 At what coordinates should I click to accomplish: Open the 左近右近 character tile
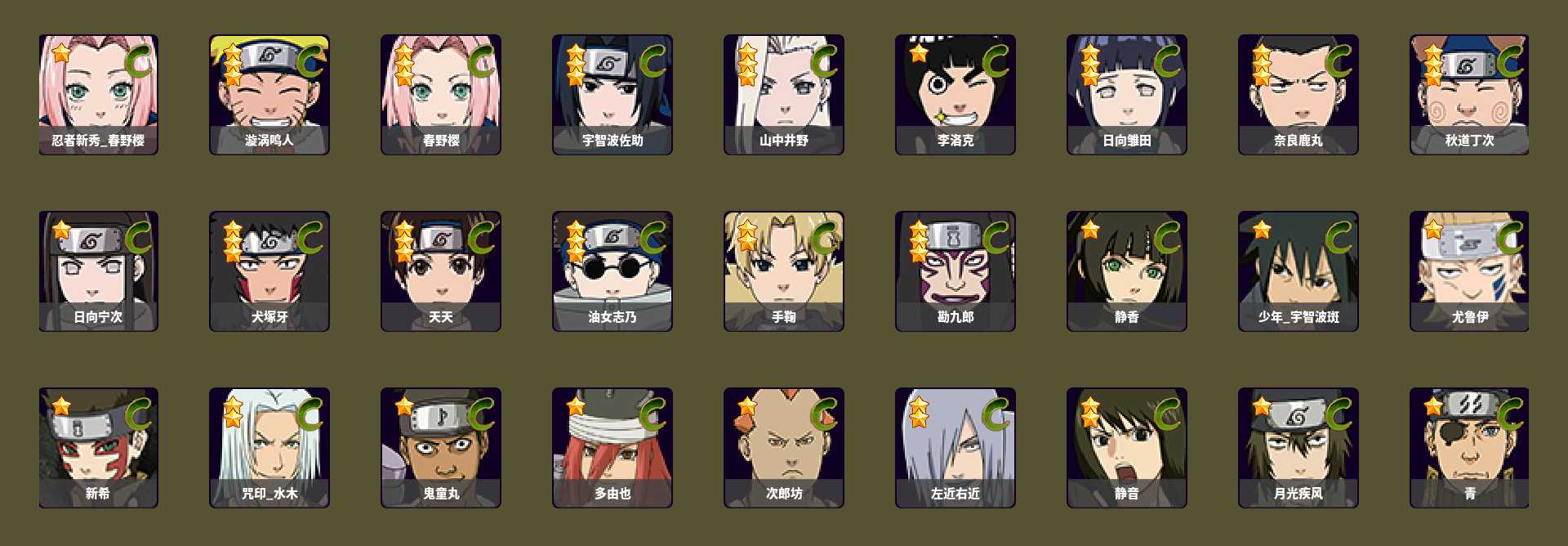[x=955, y=448]
